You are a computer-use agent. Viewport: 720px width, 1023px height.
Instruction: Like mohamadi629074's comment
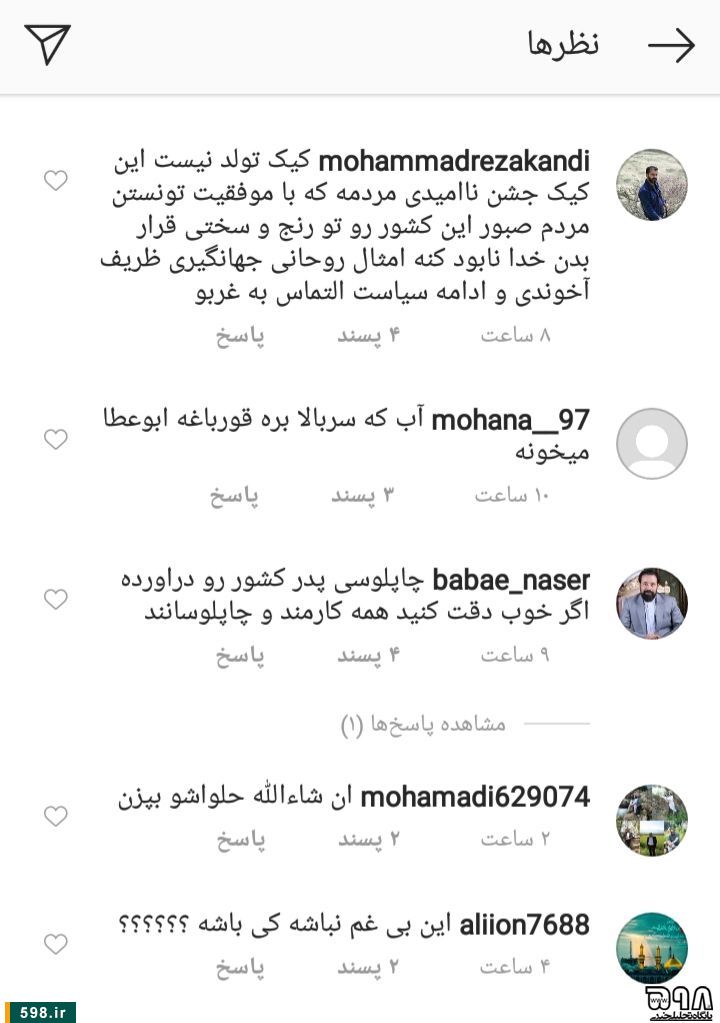coord(56,816)
